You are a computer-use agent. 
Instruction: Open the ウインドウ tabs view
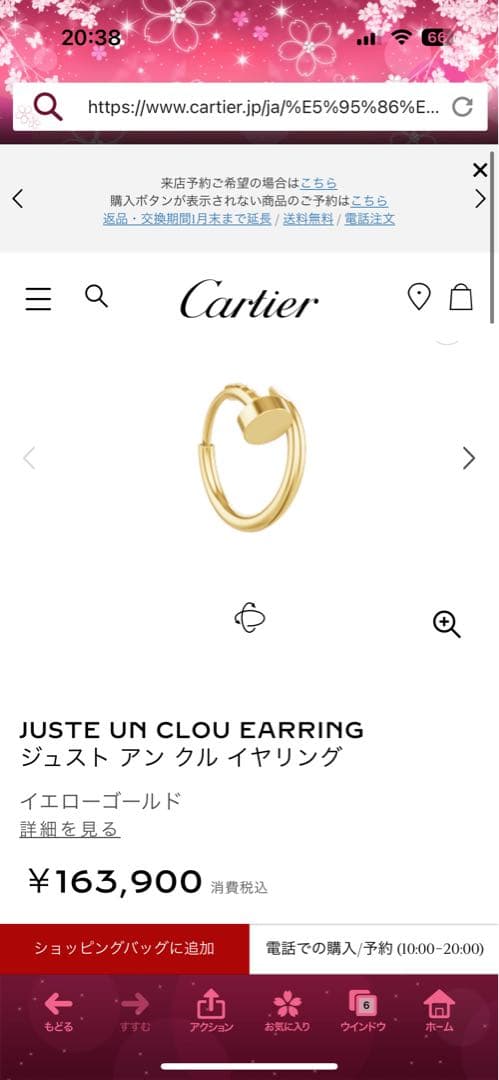(x=363, y=1010)
